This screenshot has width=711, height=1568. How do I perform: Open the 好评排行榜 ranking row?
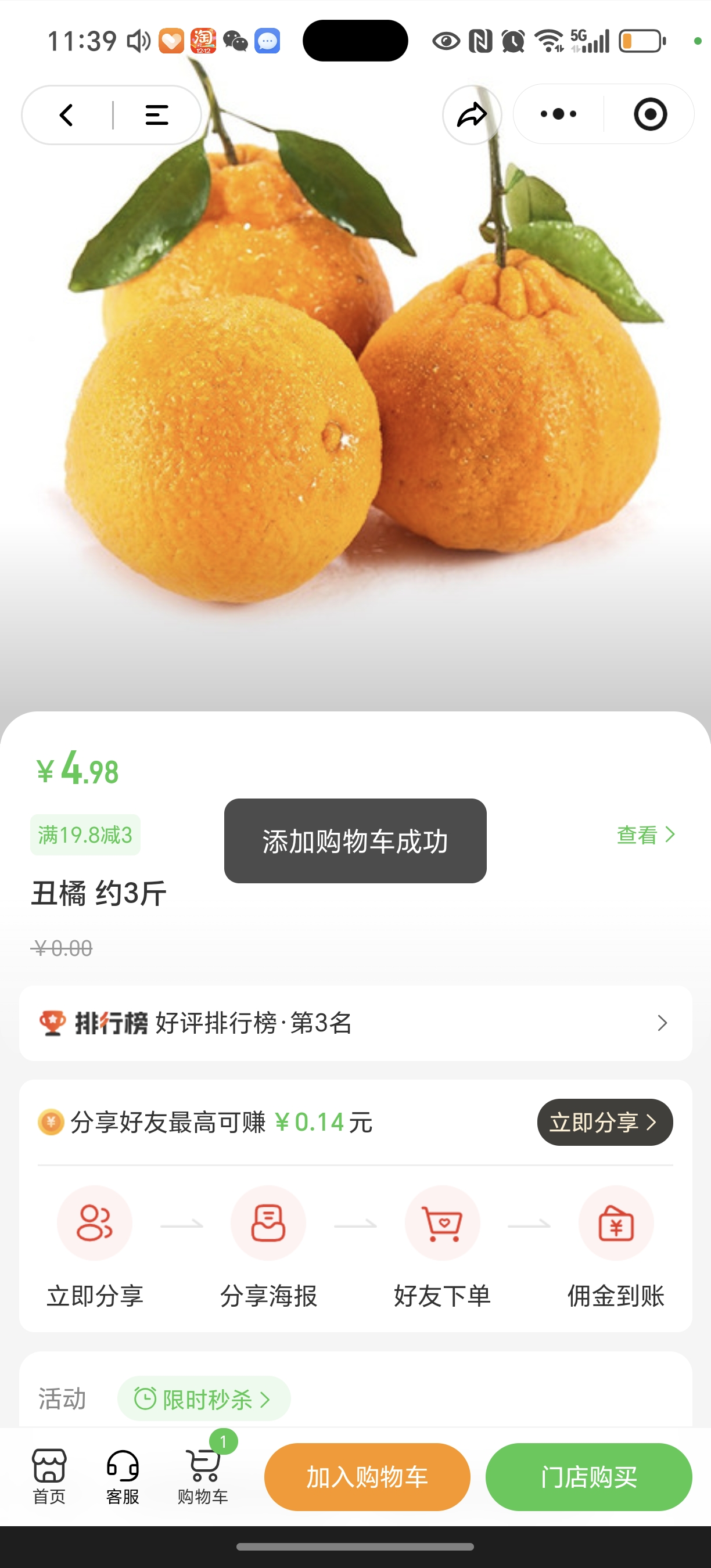(x=355, y=1023)
